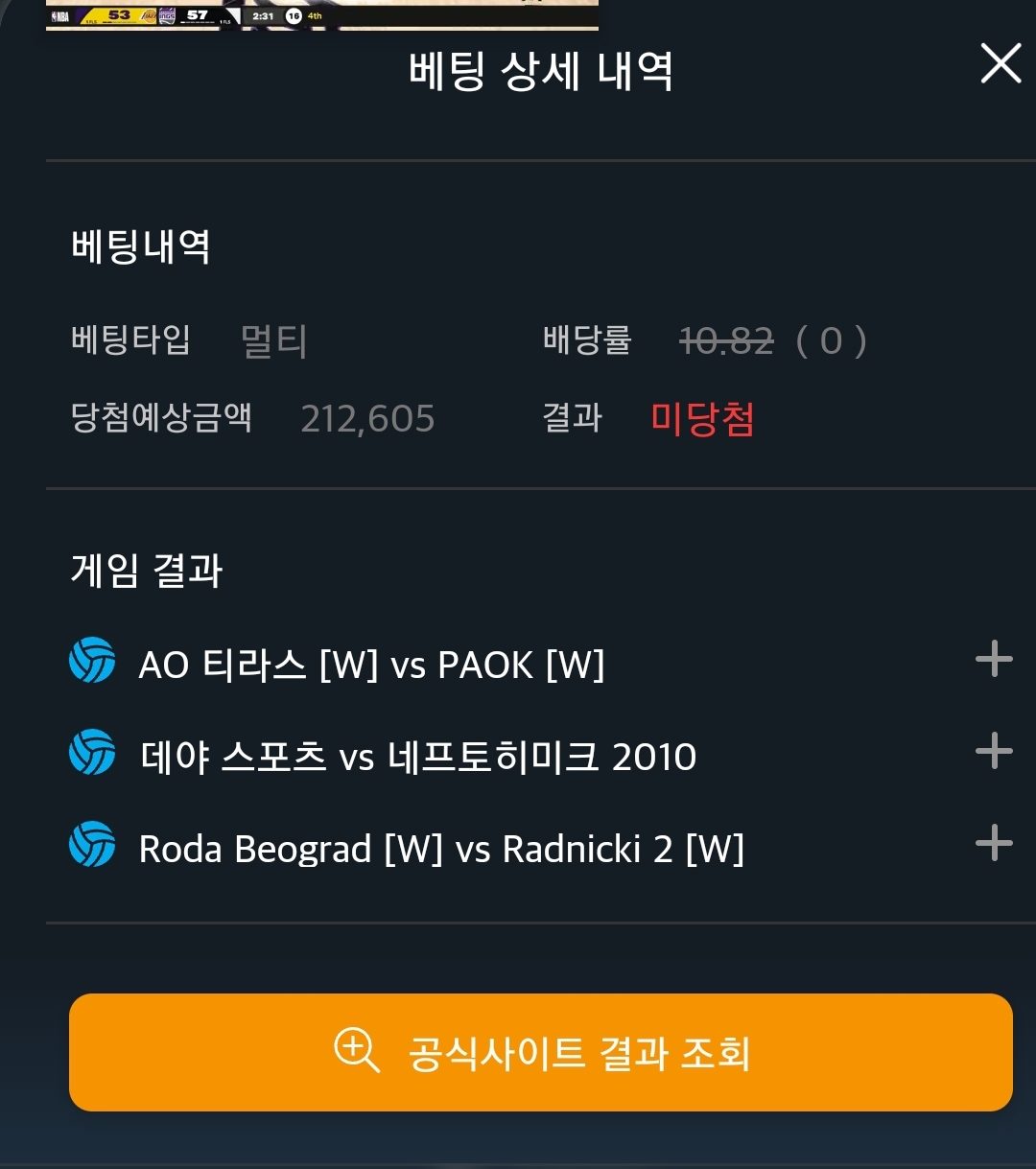Select the 베팅내역 section heading

(x=138, y=245)
